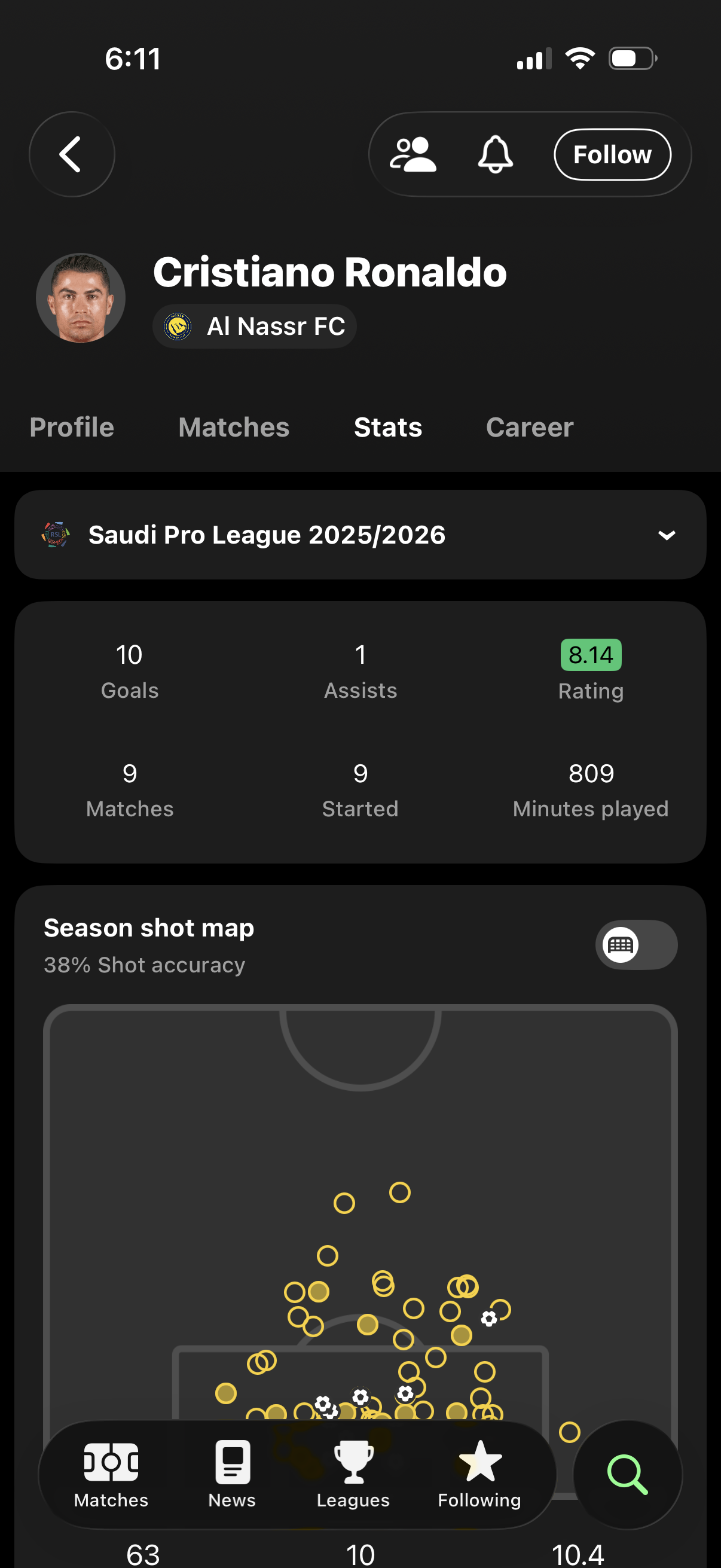Open search with the magnifier button
This screenshot has height=1568, width=721.
click(627, 1474)
